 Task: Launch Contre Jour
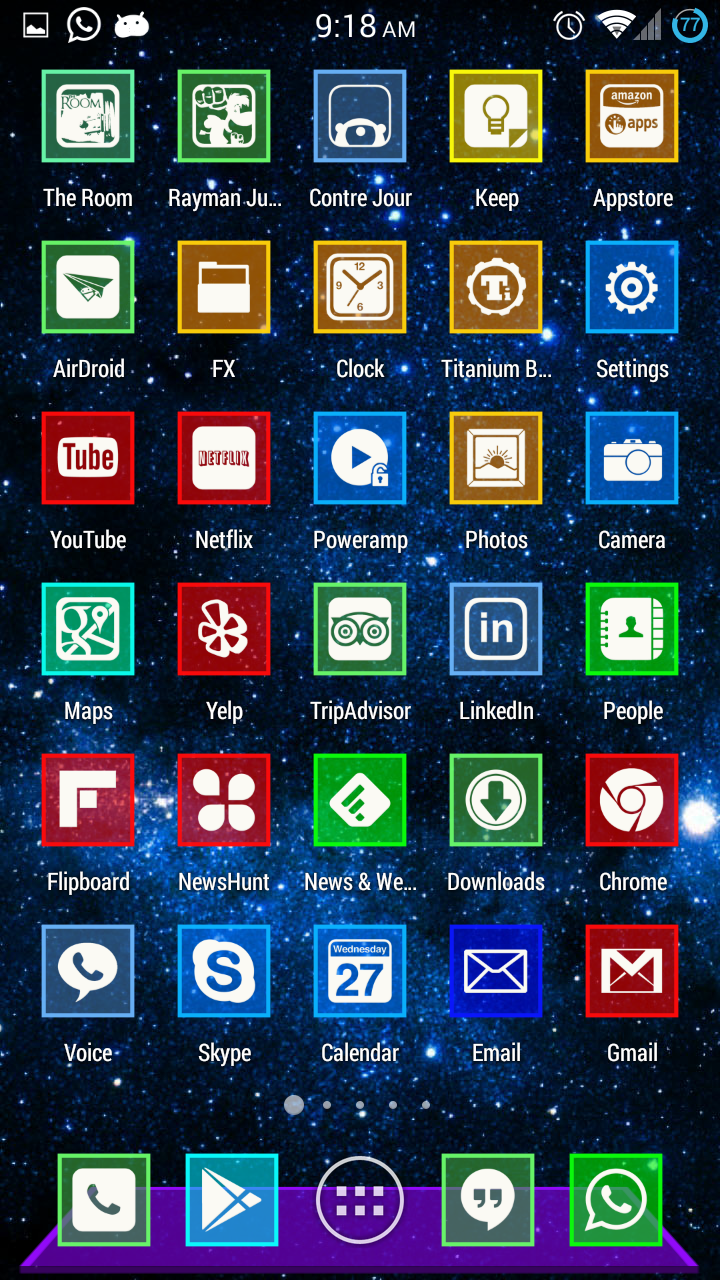[360, 116]
